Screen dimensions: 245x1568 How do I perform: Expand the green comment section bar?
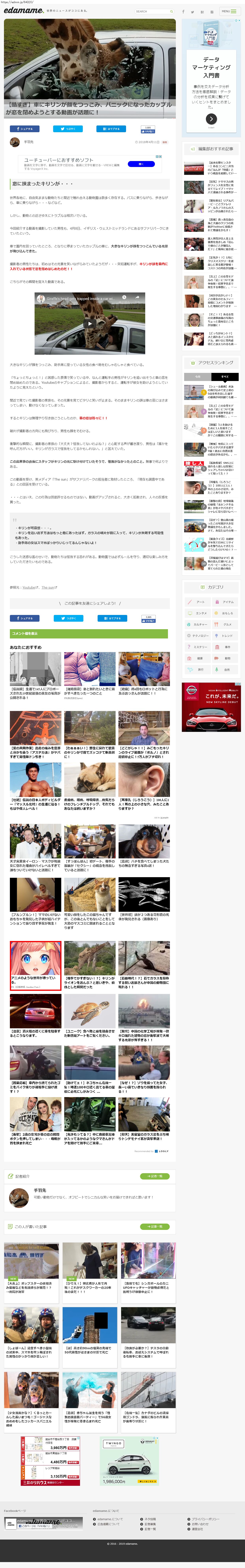(89, 634)
